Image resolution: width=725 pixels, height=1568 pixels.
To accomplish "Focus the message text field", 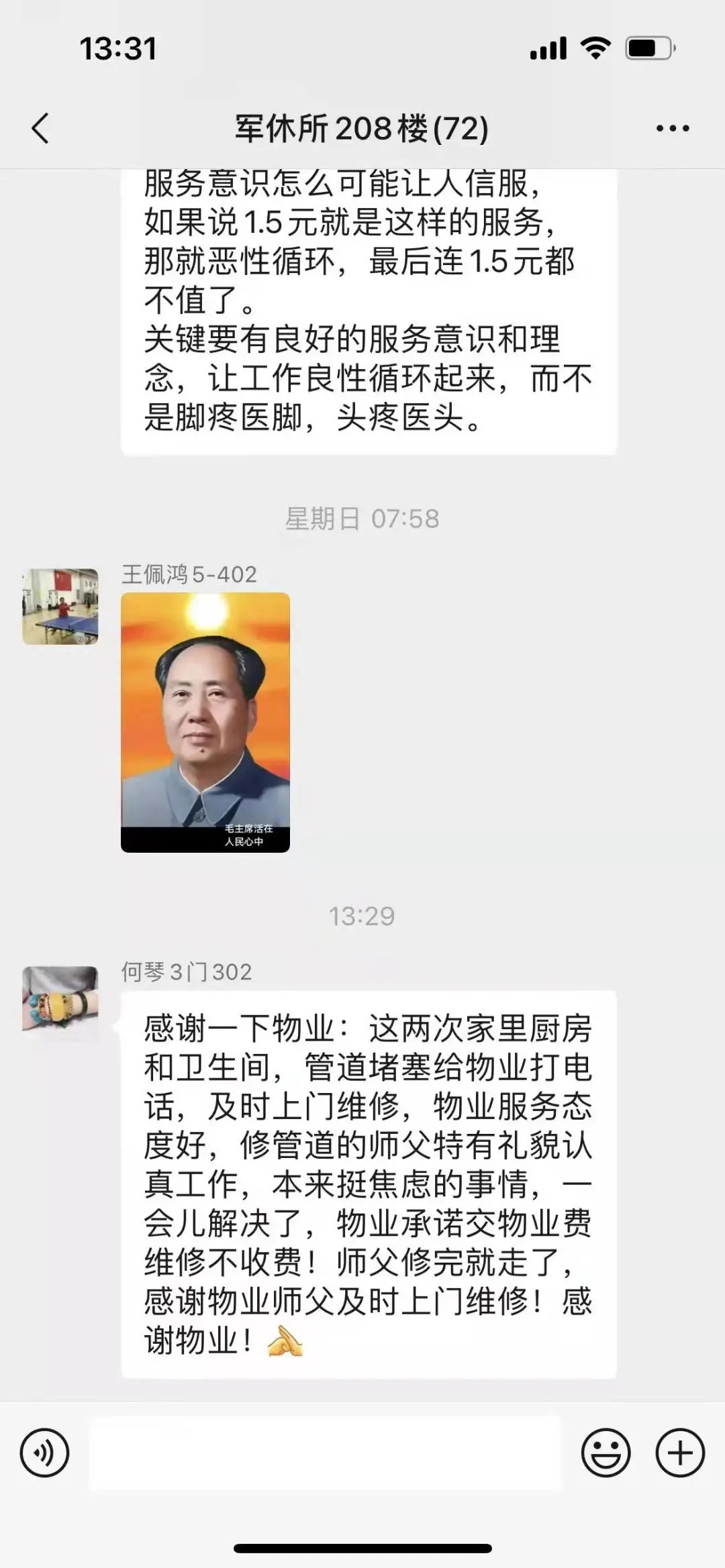I will pos(325,1453).
